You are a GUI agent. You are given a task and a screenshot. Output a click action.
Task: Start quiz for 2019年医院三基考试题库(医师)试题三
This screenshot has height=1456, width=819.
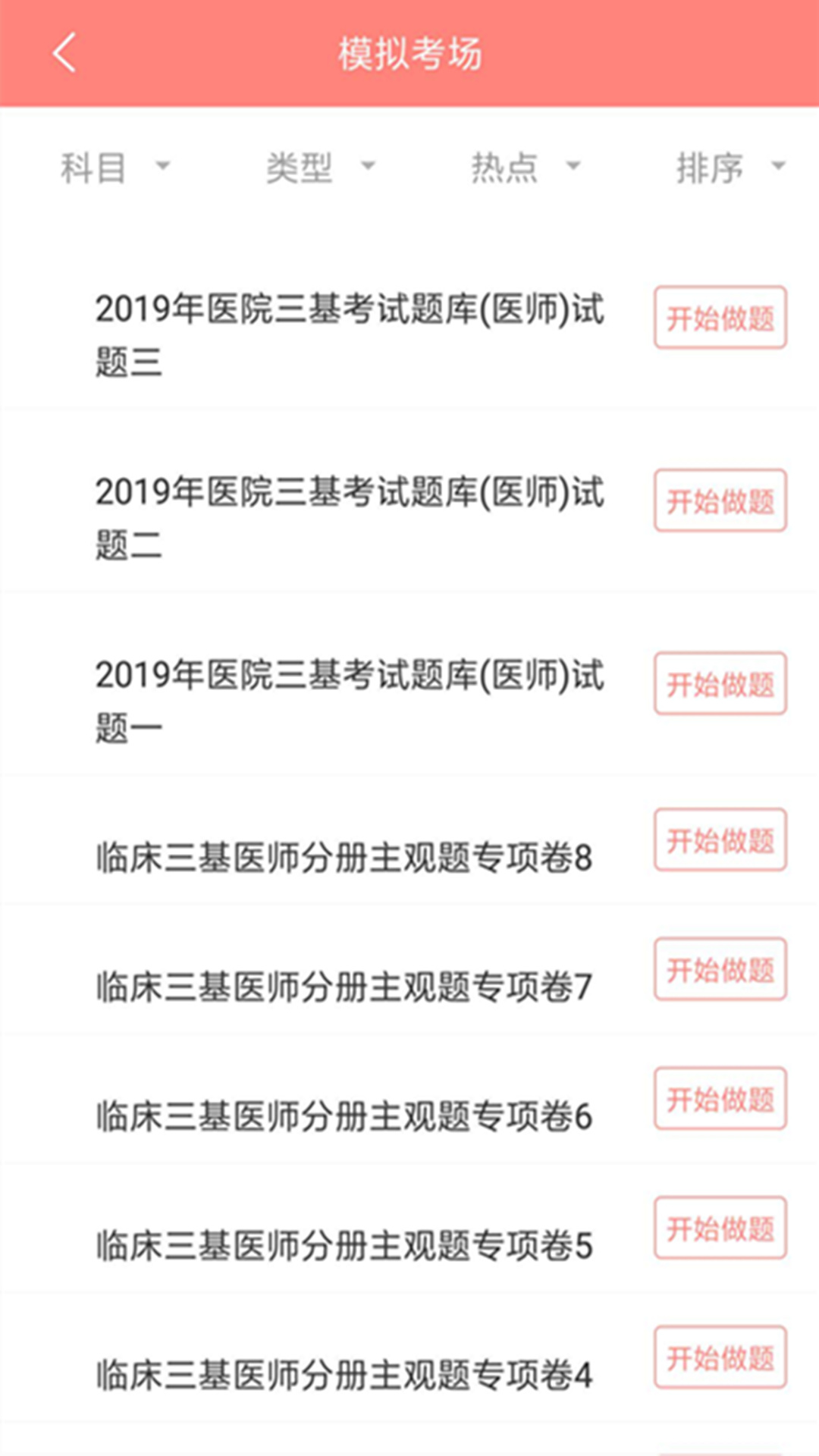point(719,318)
